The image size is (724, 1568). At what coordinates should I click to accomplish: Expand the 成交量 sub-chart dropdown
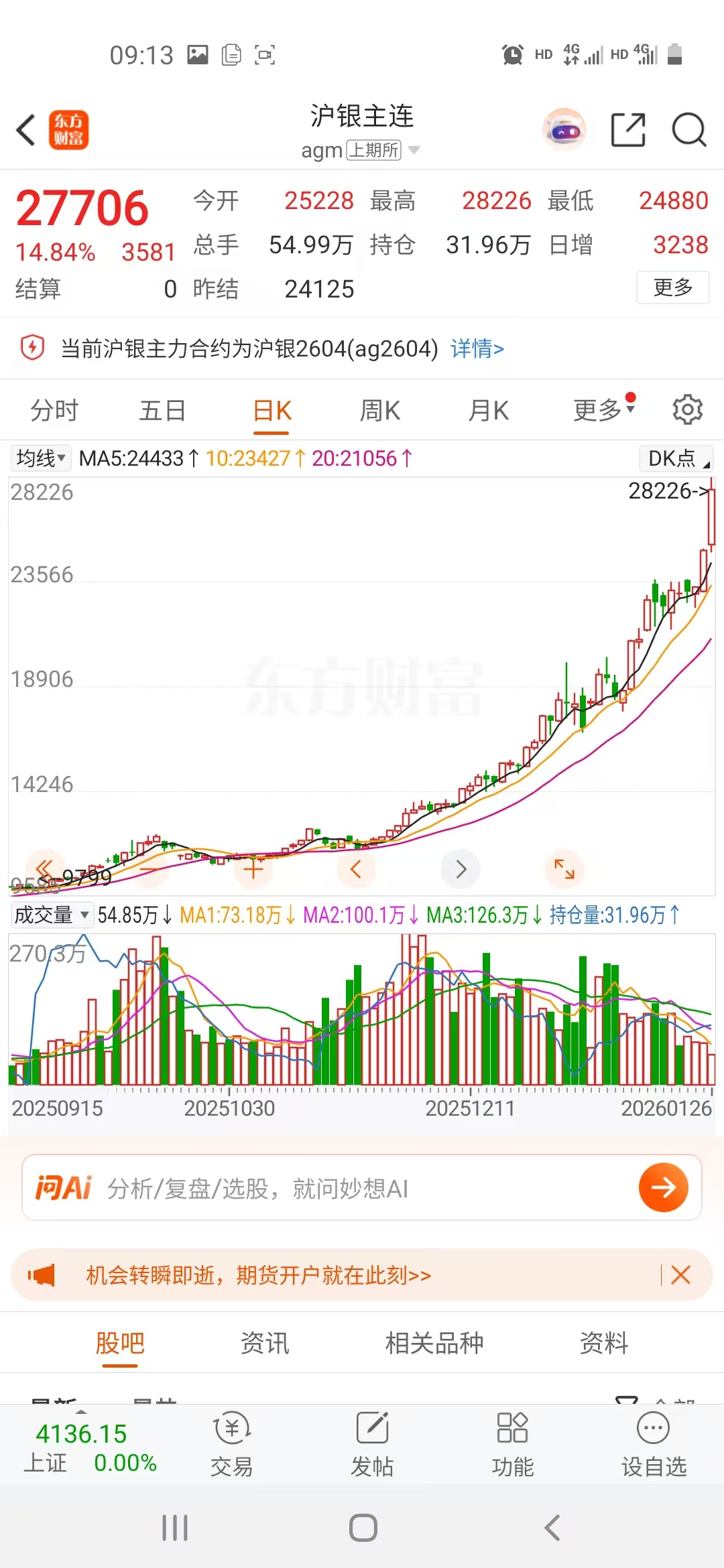(x=52, y=915)
